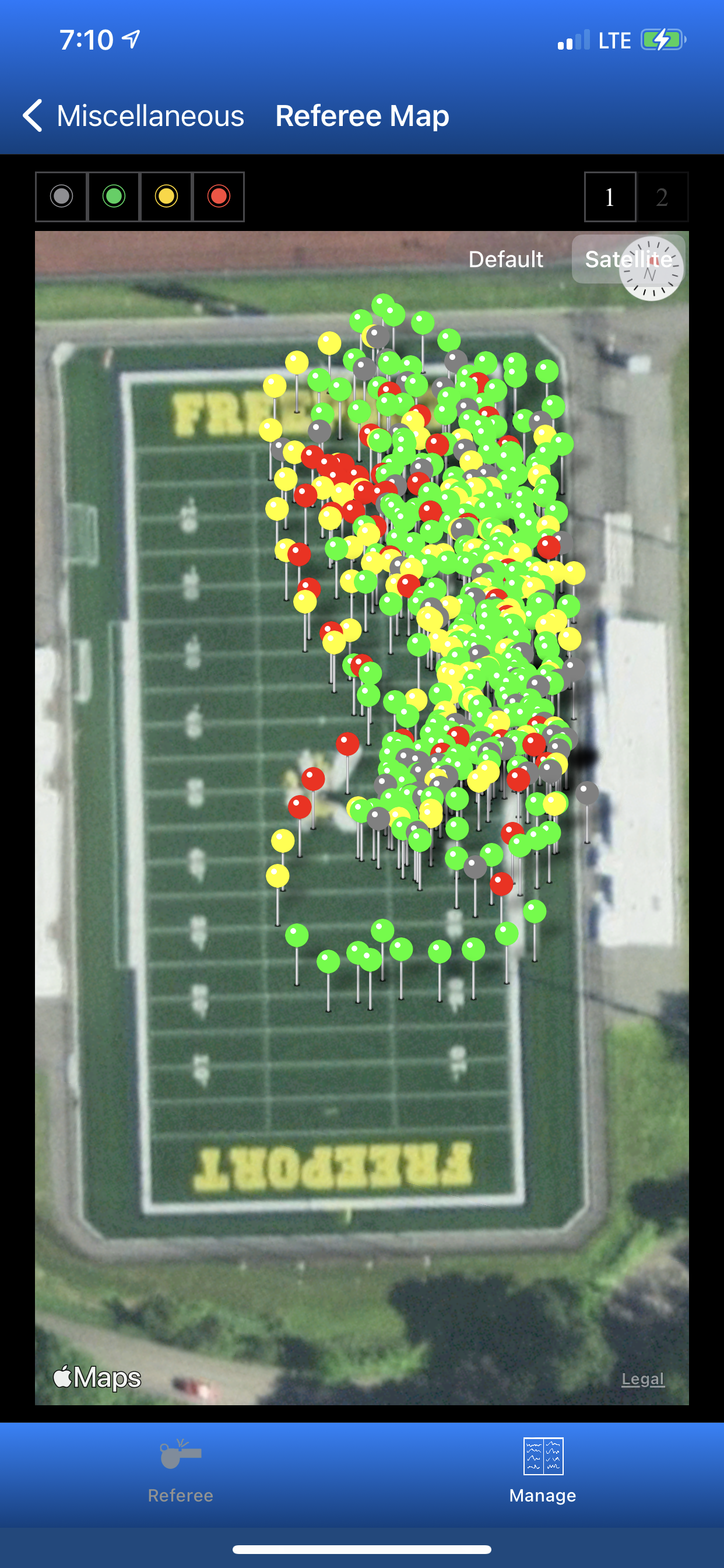The image size is (724, 1568).
Task: Toggle the gray pin filter
Action: coord(61,197)
